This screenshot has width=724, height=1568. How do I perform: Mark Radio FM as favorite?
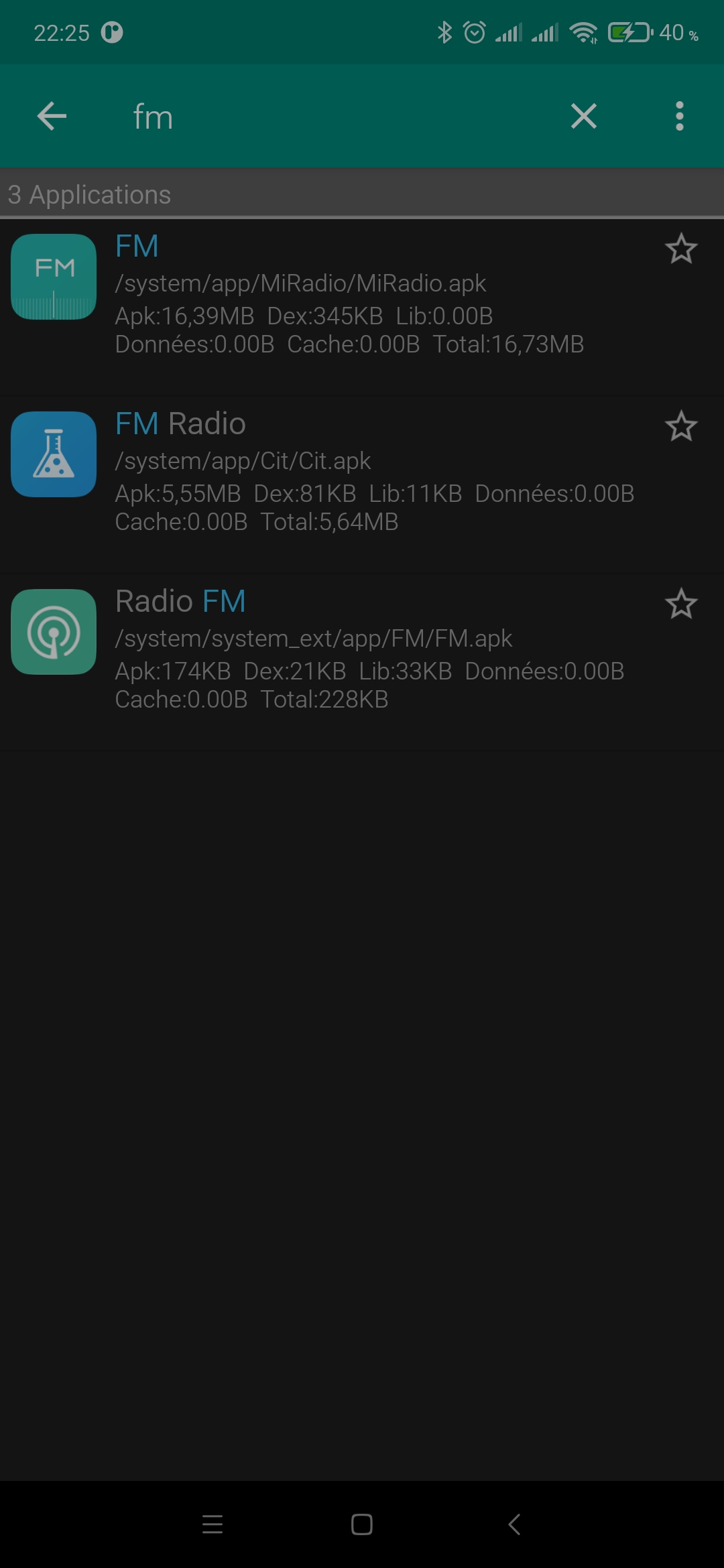pyautogui.click(x=681, y=604)
